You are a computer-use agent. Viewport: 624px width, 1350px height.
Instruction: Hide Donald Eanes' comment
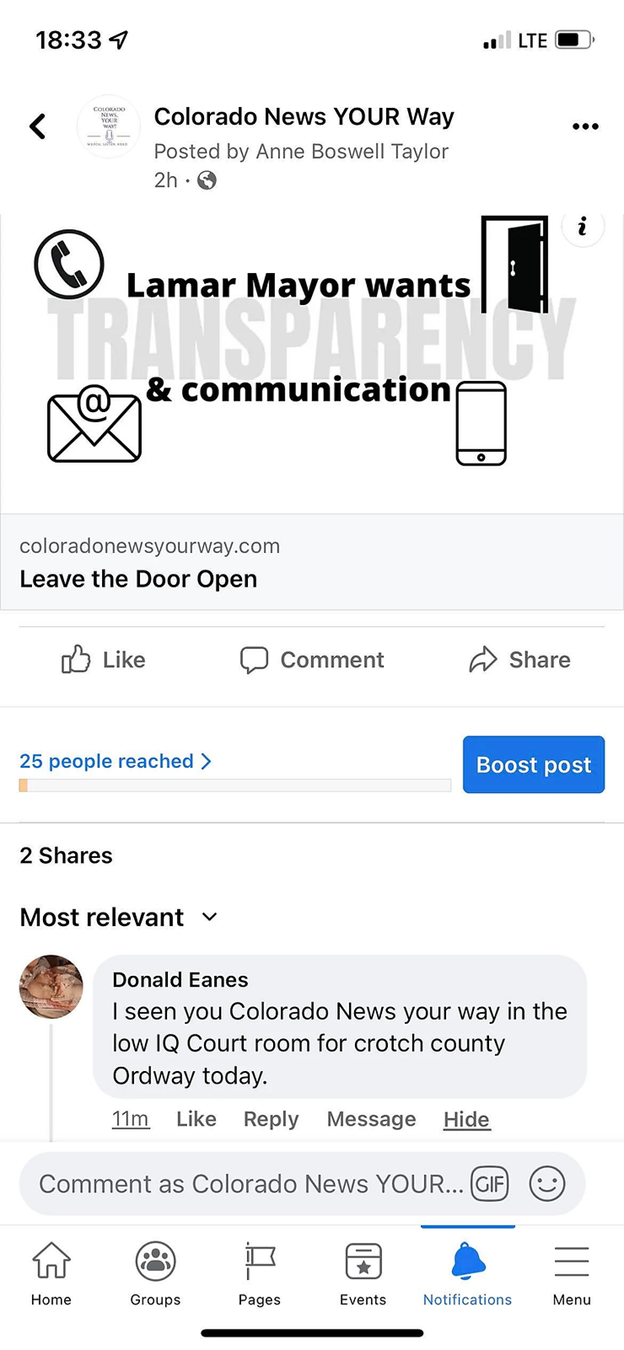(467, 1119)
